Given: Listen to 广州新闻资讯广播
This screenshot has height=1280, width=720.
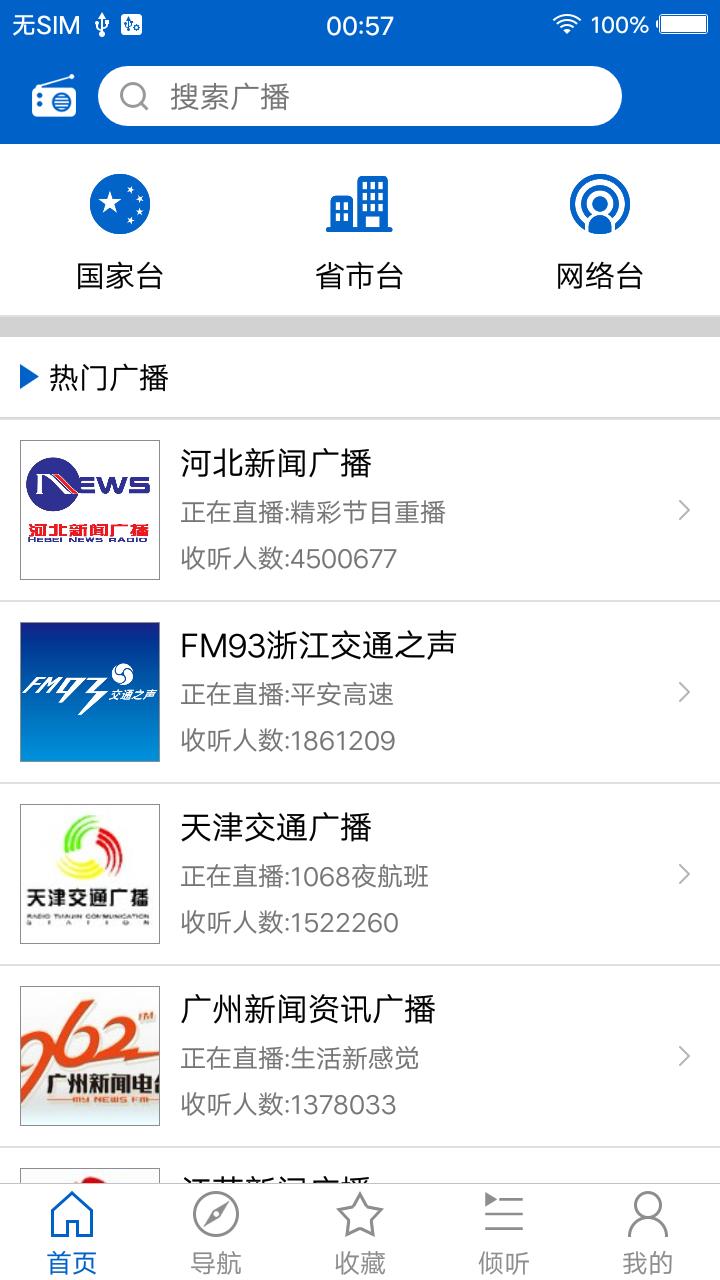Looking at the screenshot, I should point(360,1056).
